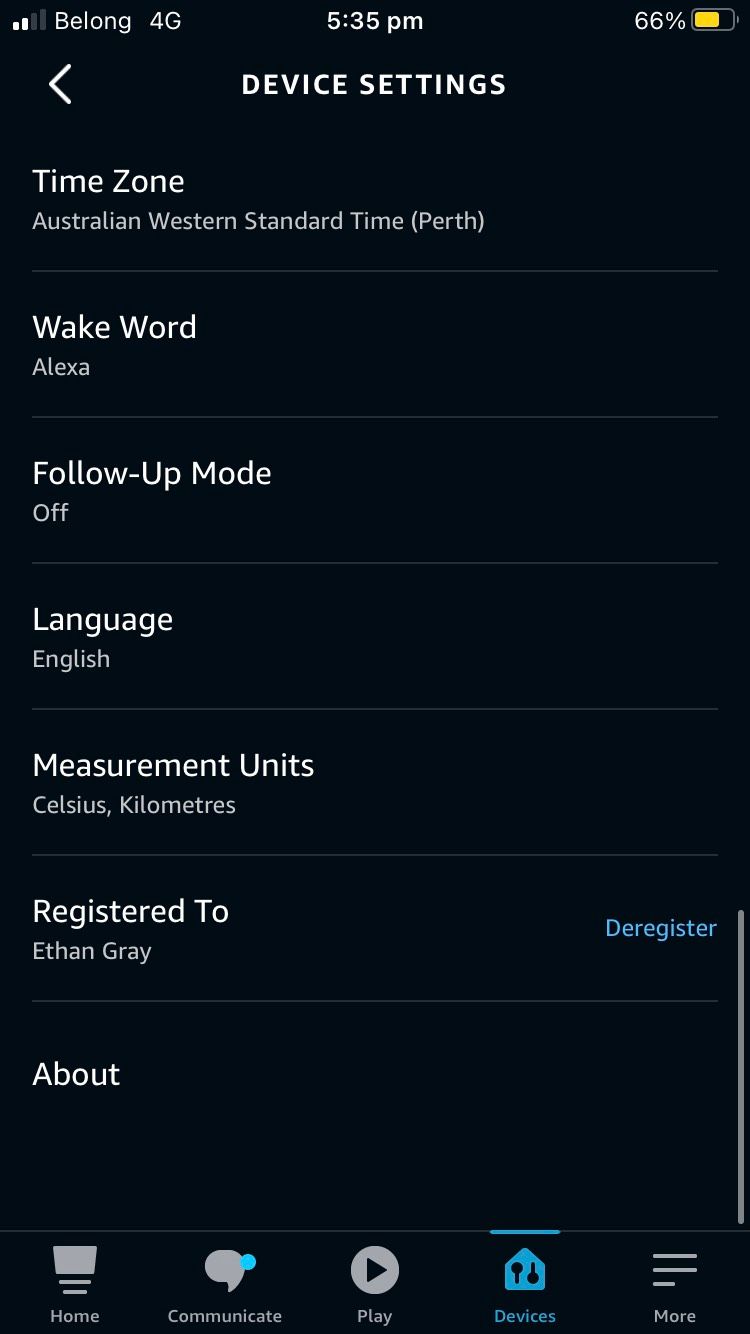Open Time Zone setting
The height and width of the screenshot is (1334, 750).
[x=374, y=199]
